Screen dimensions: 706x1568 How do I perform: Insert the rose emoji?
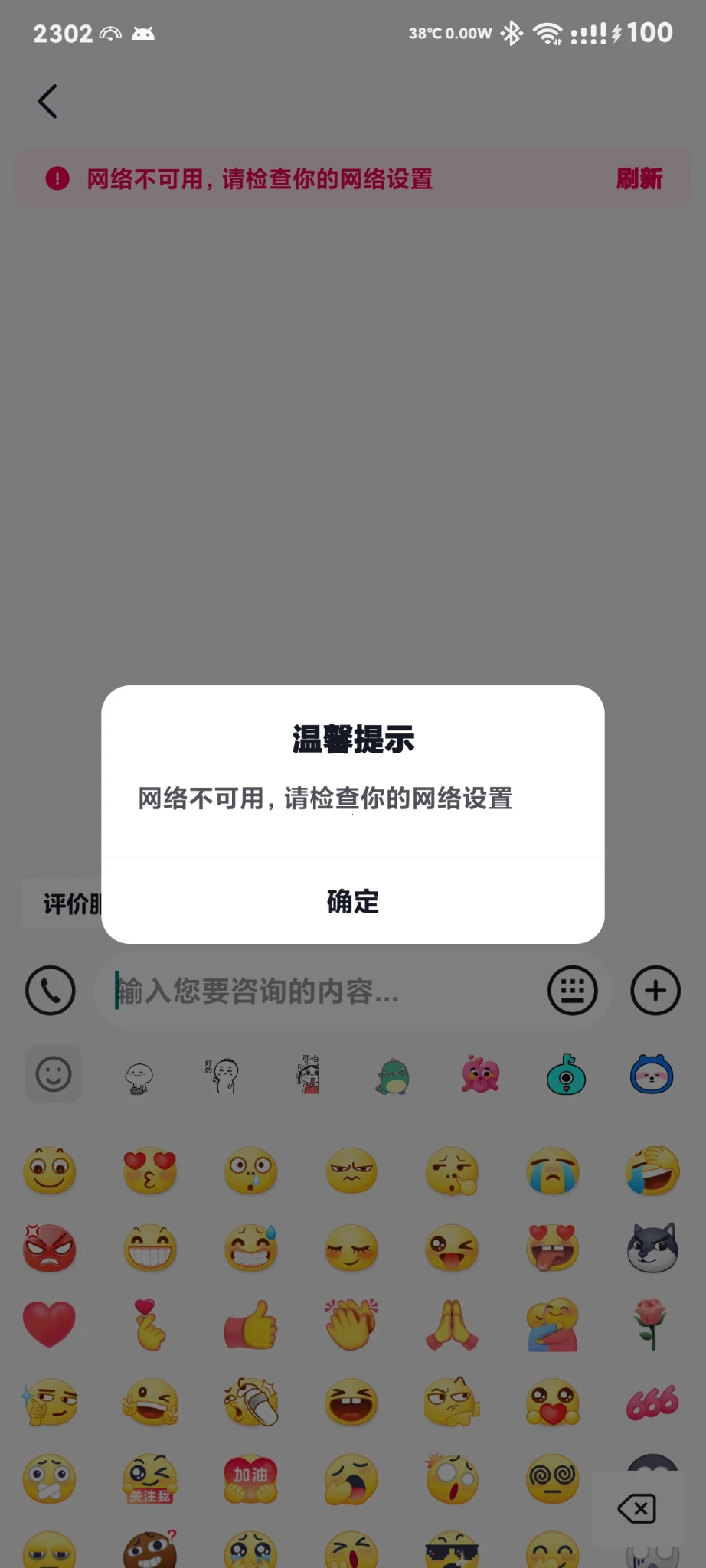point(652,1323)
